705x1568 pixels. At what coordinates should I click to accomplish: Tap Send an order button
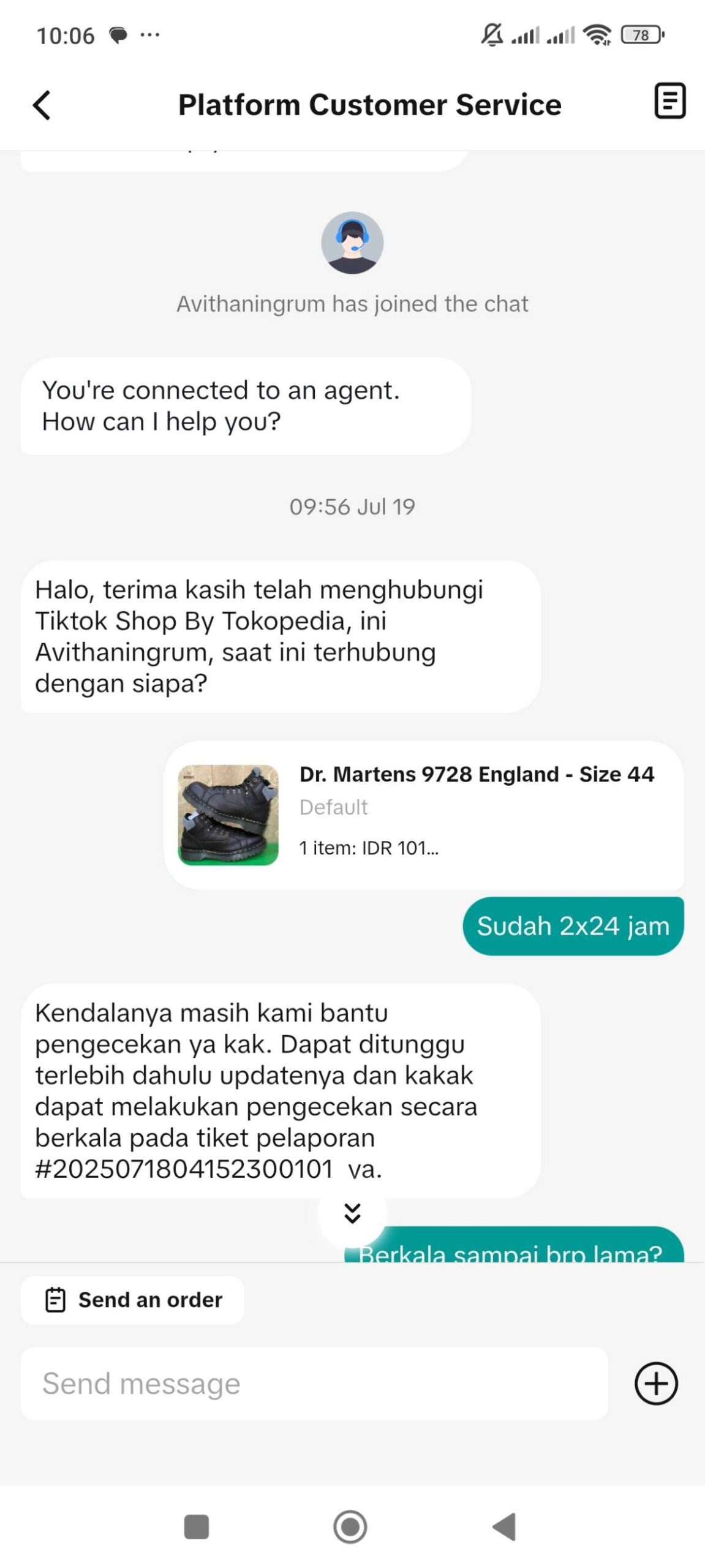132,1300
